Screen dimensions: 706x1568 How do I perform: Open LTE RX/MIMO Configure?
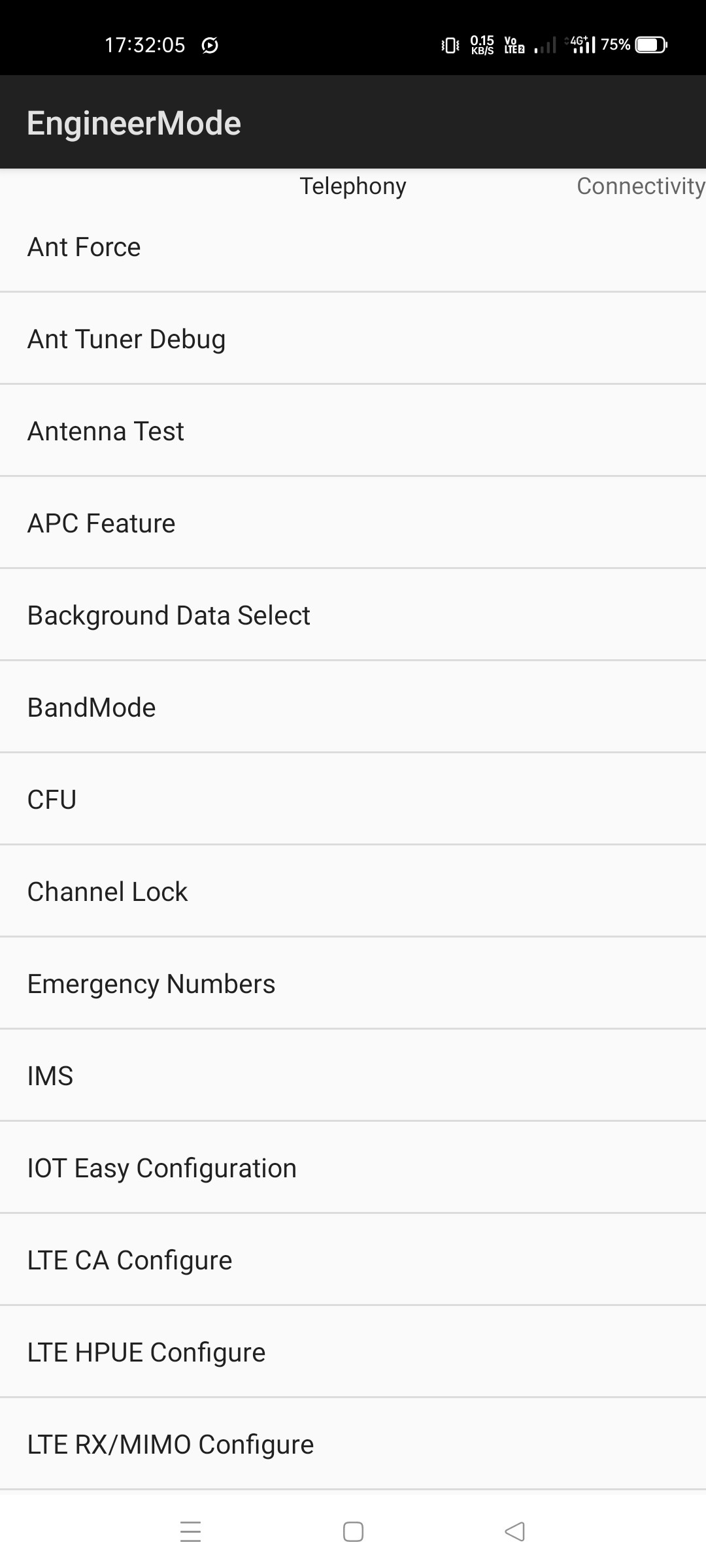pos(353,1445)
